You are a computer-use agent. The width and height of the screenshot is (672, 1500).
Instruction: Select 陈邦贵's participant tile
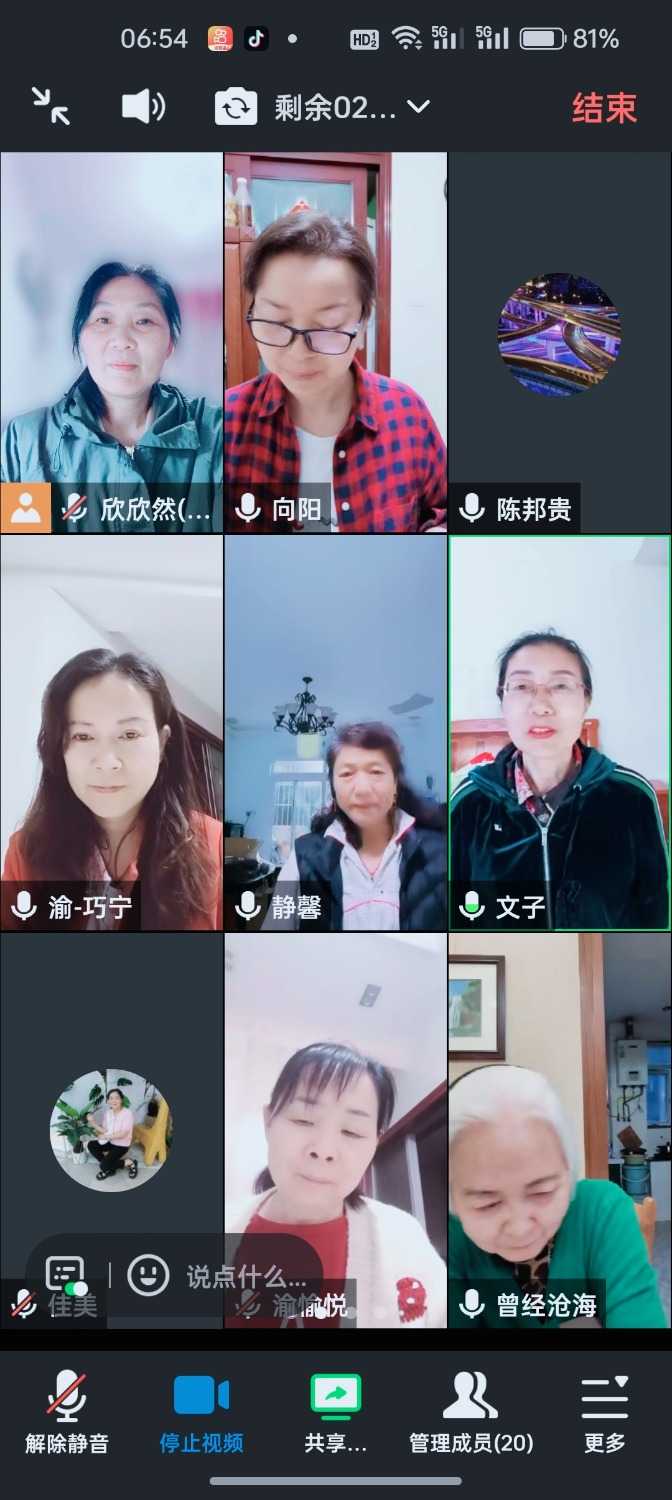click(559, 340)
